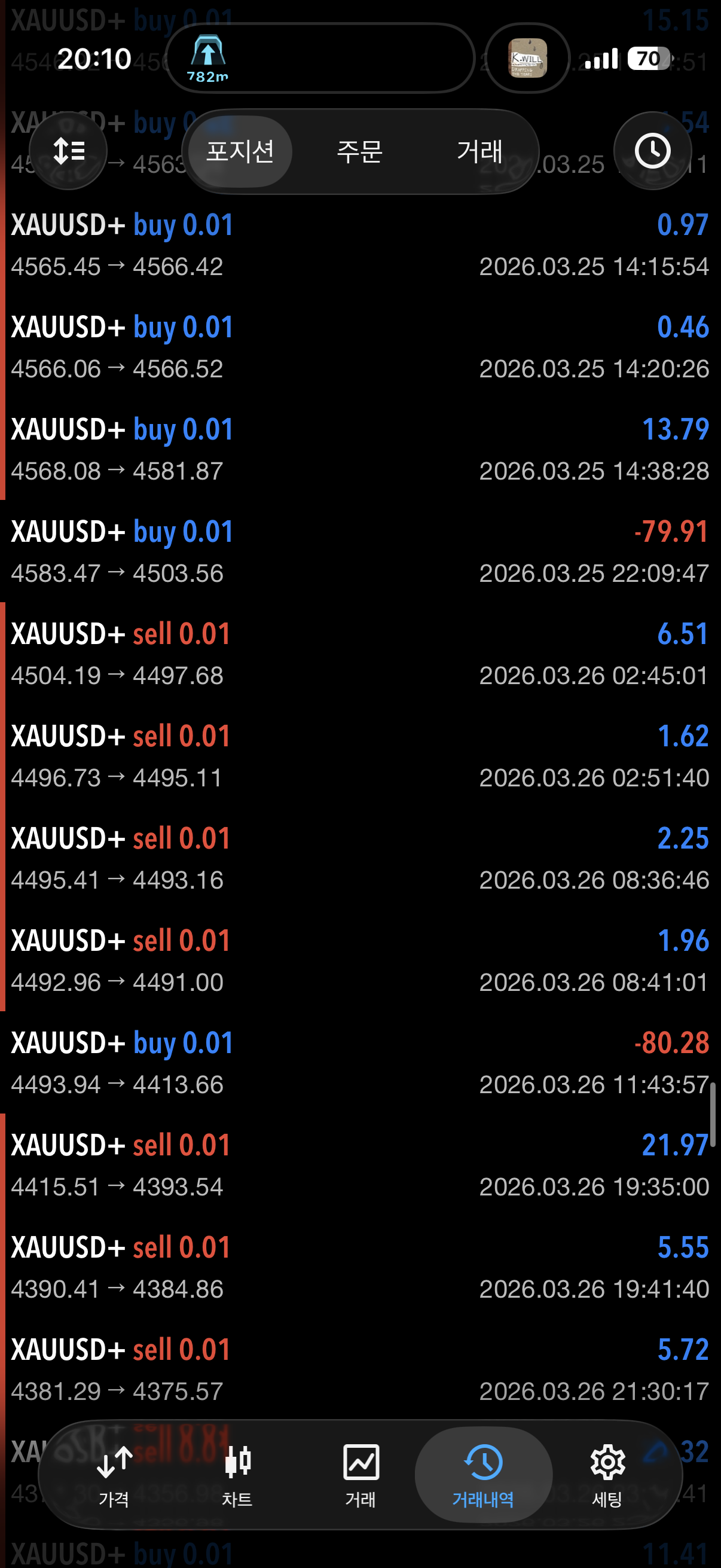Open the 거래 tab in bottom bar
The height and width of the screenshot is (1568, 721).
361,1474
